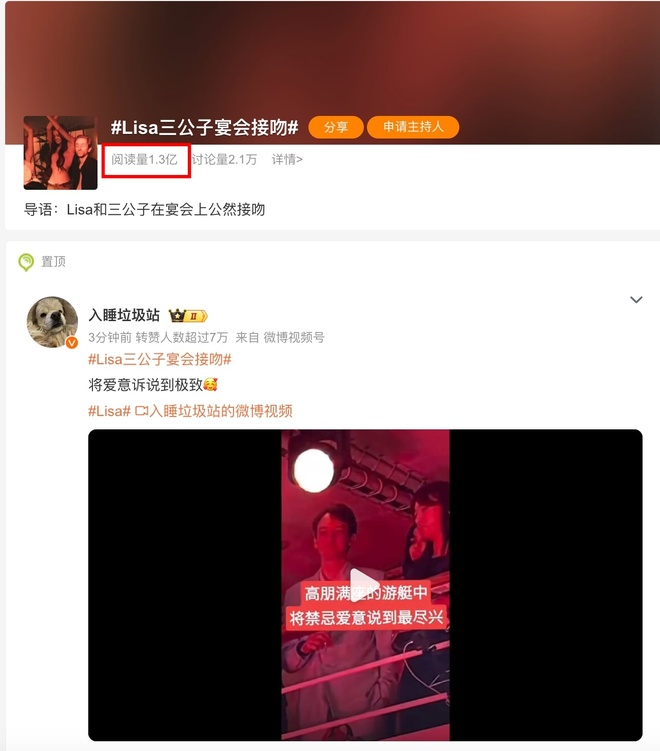
Task: Open the 详情 details link
Action: [x=287, y=159]
